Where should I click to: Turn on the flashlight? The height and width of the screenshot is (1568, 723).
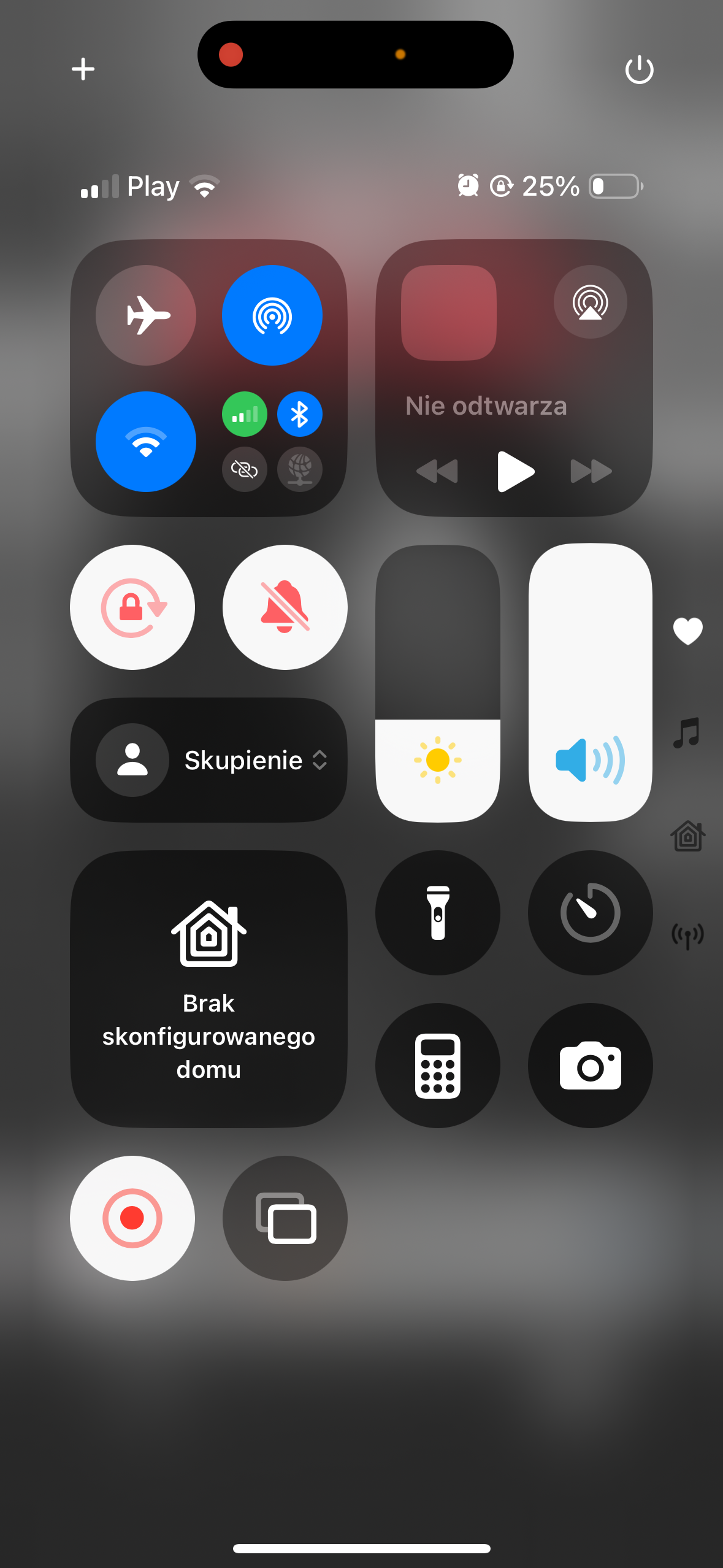437,913
